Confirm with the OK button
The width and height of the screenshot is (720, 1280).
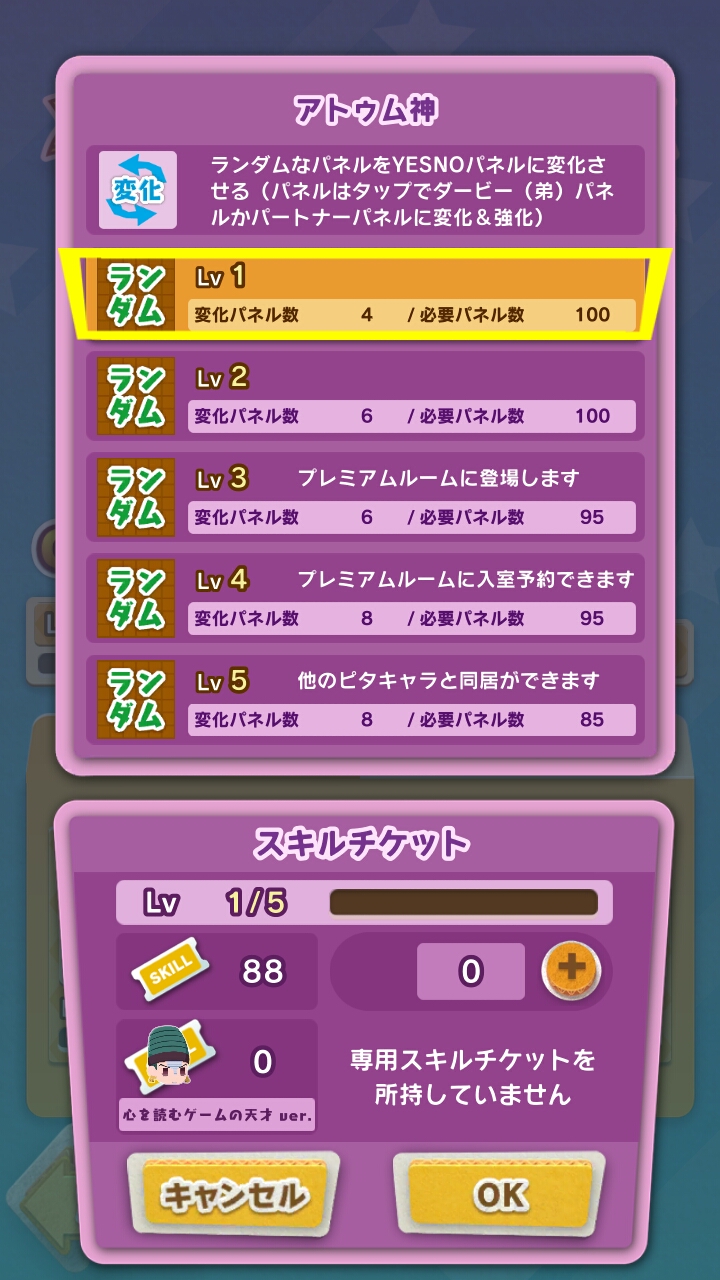[x=497, y=1193]
